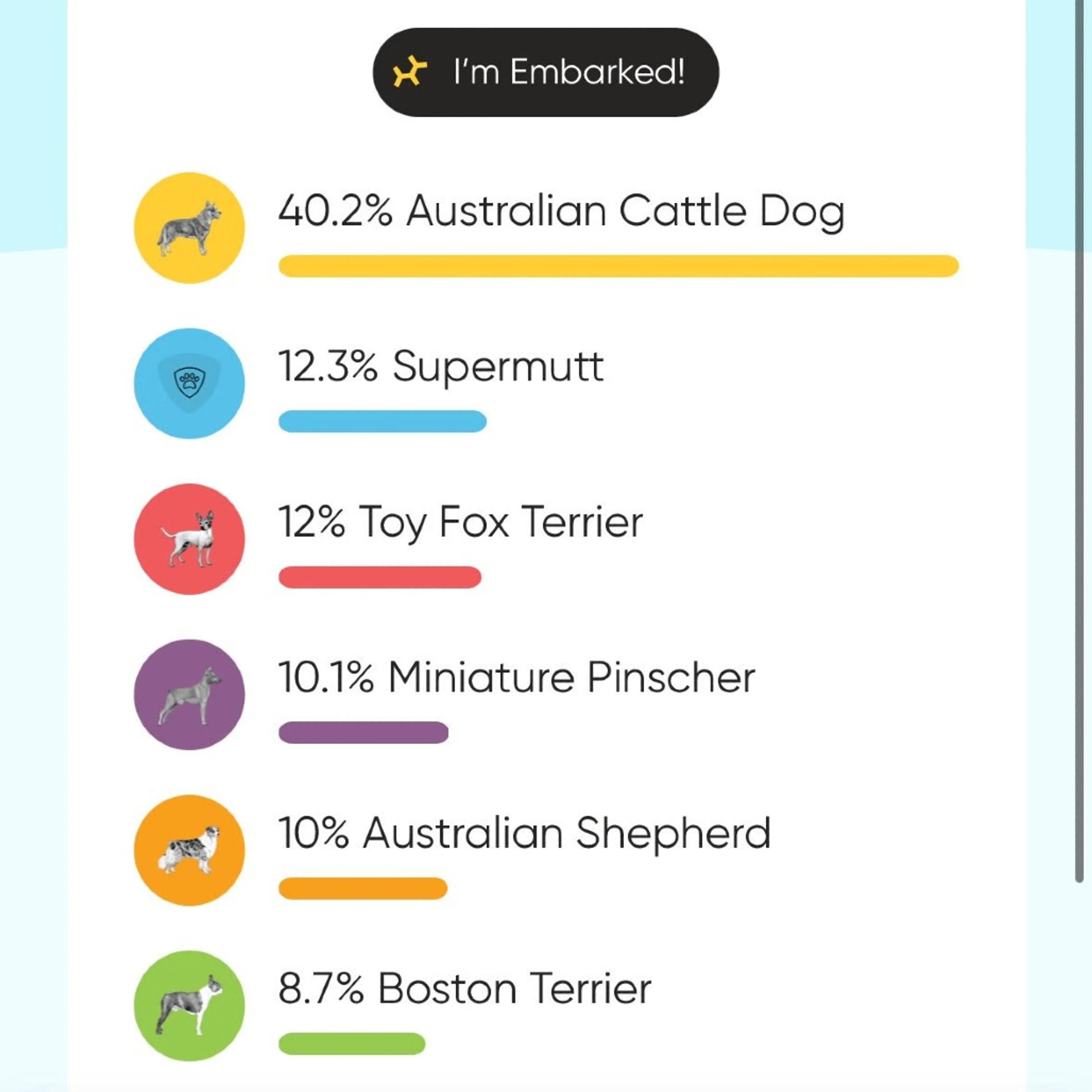Select the Miniature Pinscher breed row
1092x1092 pixels.
517,677
